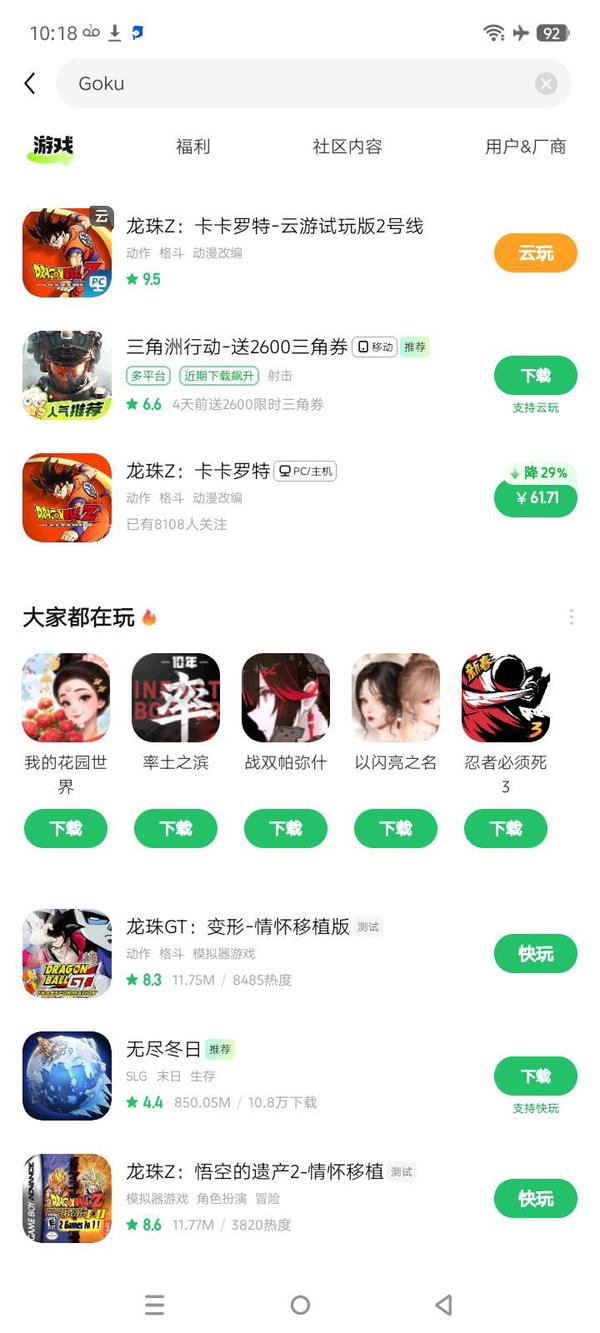
Task: Switch to the 福利 tab
Action: 193,147
